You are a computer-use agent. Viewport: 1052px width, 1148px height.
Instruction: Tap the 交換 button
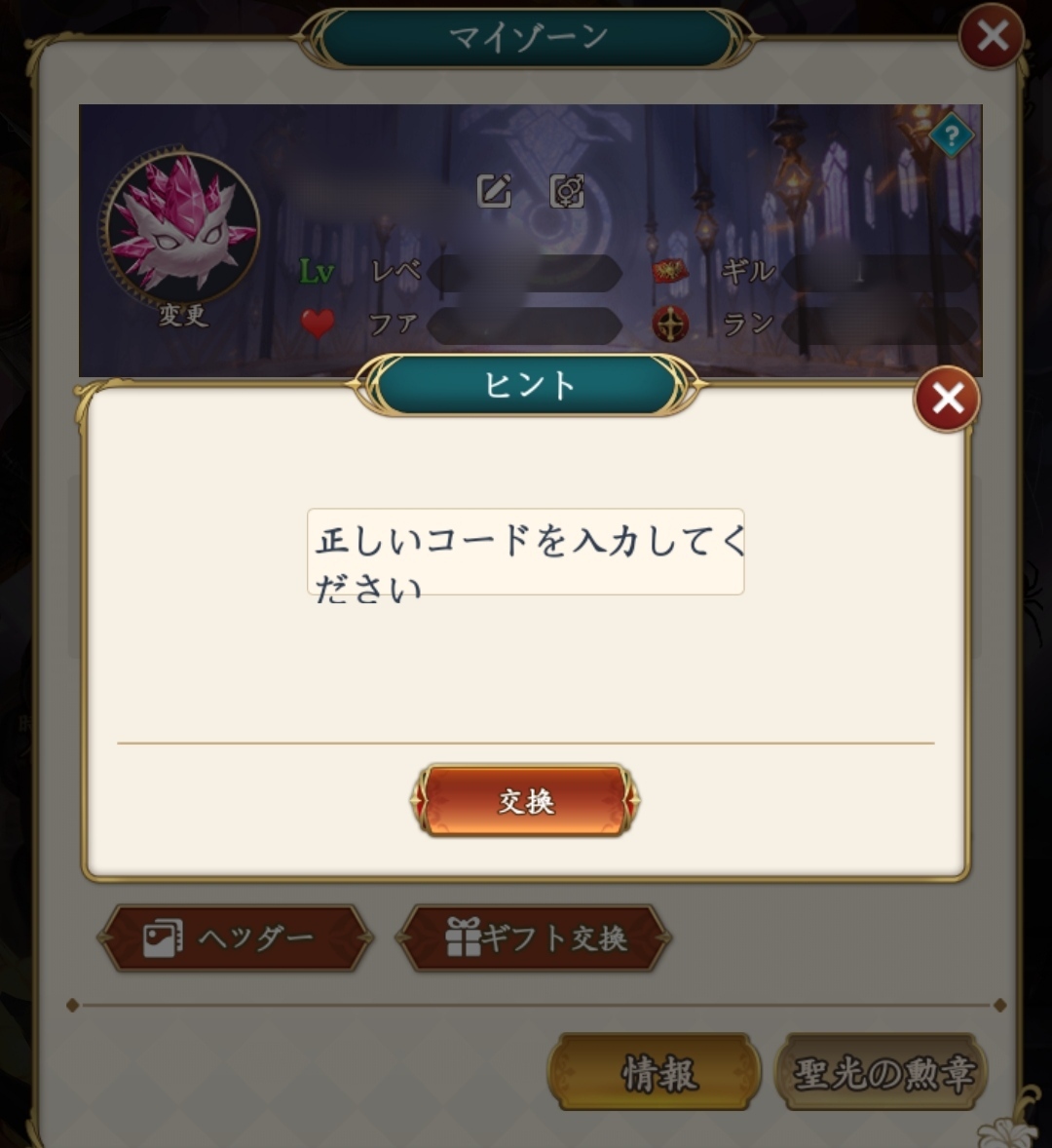pyautogui.click(x=526, y=801)
